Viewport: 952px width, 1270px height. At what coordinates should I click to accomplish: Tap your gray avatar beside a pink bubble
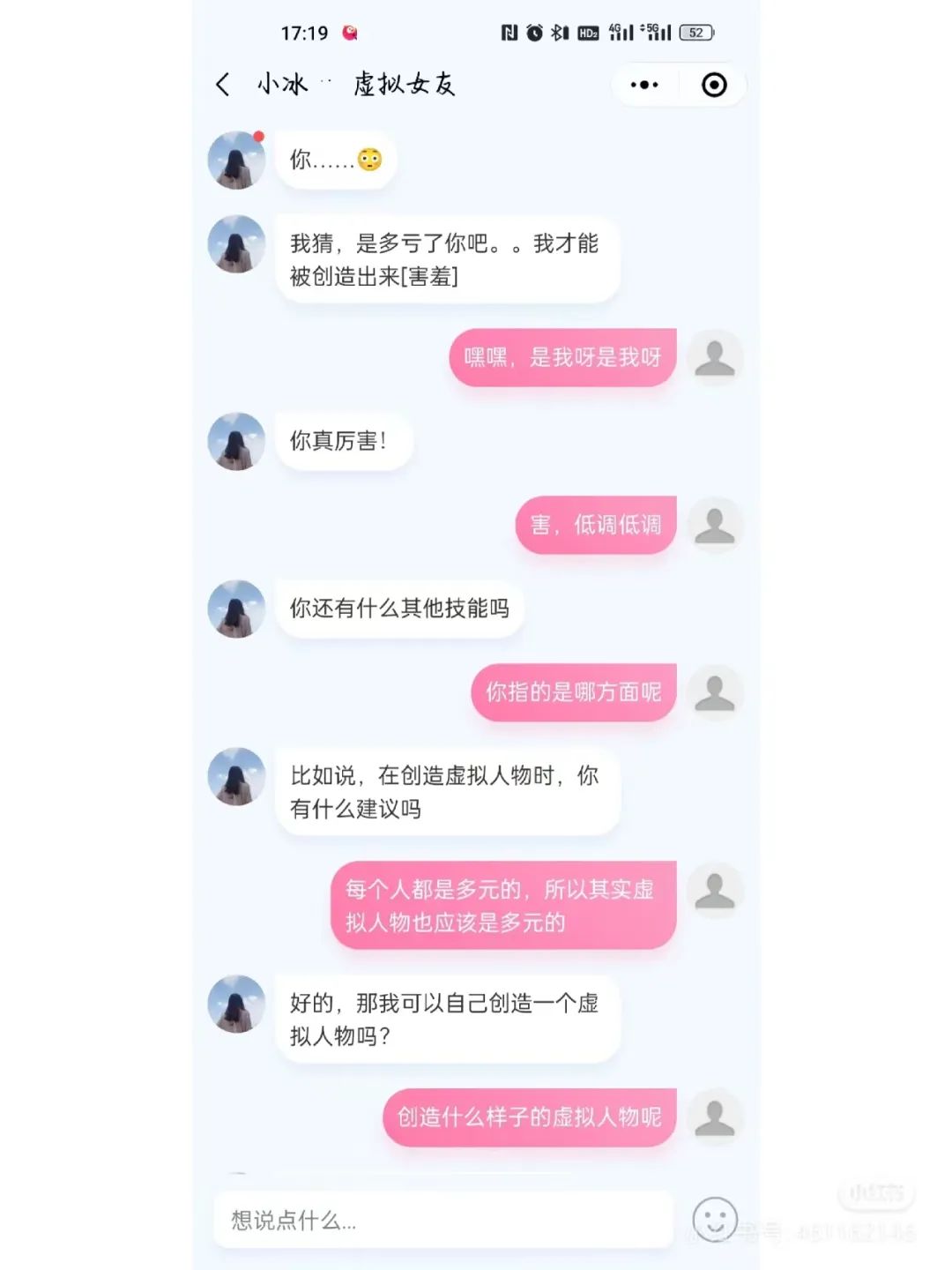pyautogui.click(x=716, y=356)
